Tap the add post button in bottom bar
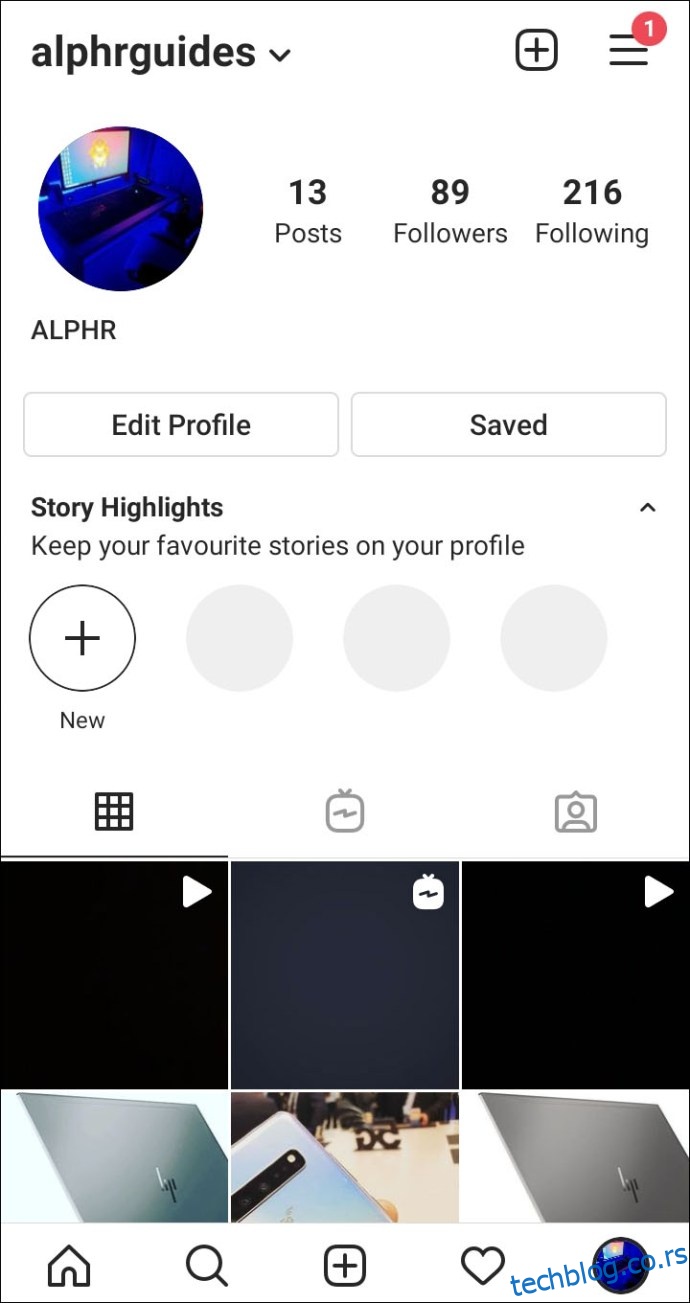 tap(345, 1267)
